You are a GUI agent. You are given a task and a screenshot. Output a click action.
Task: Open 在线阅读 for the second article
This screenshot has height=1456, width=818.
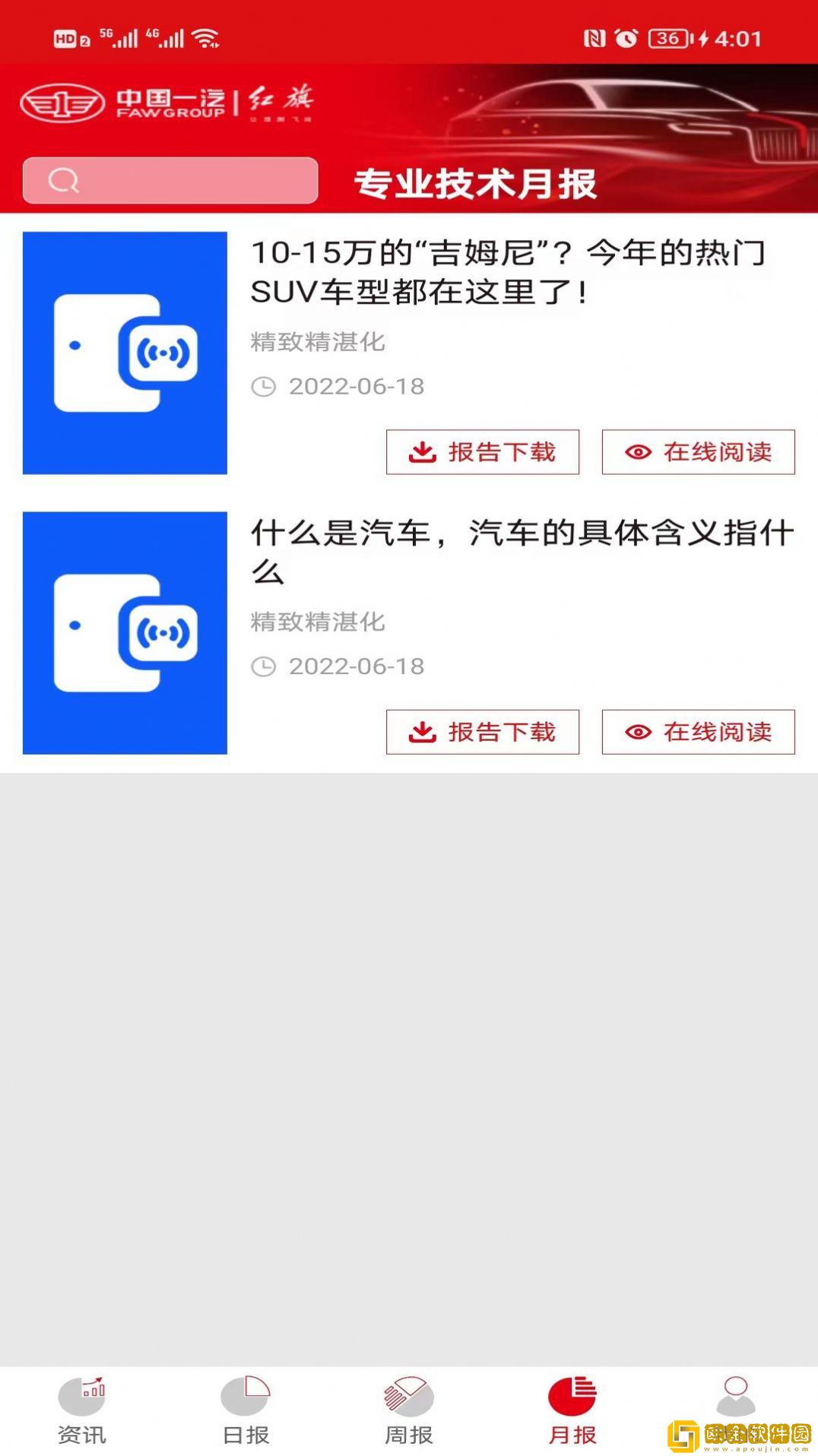pos(696,732)
